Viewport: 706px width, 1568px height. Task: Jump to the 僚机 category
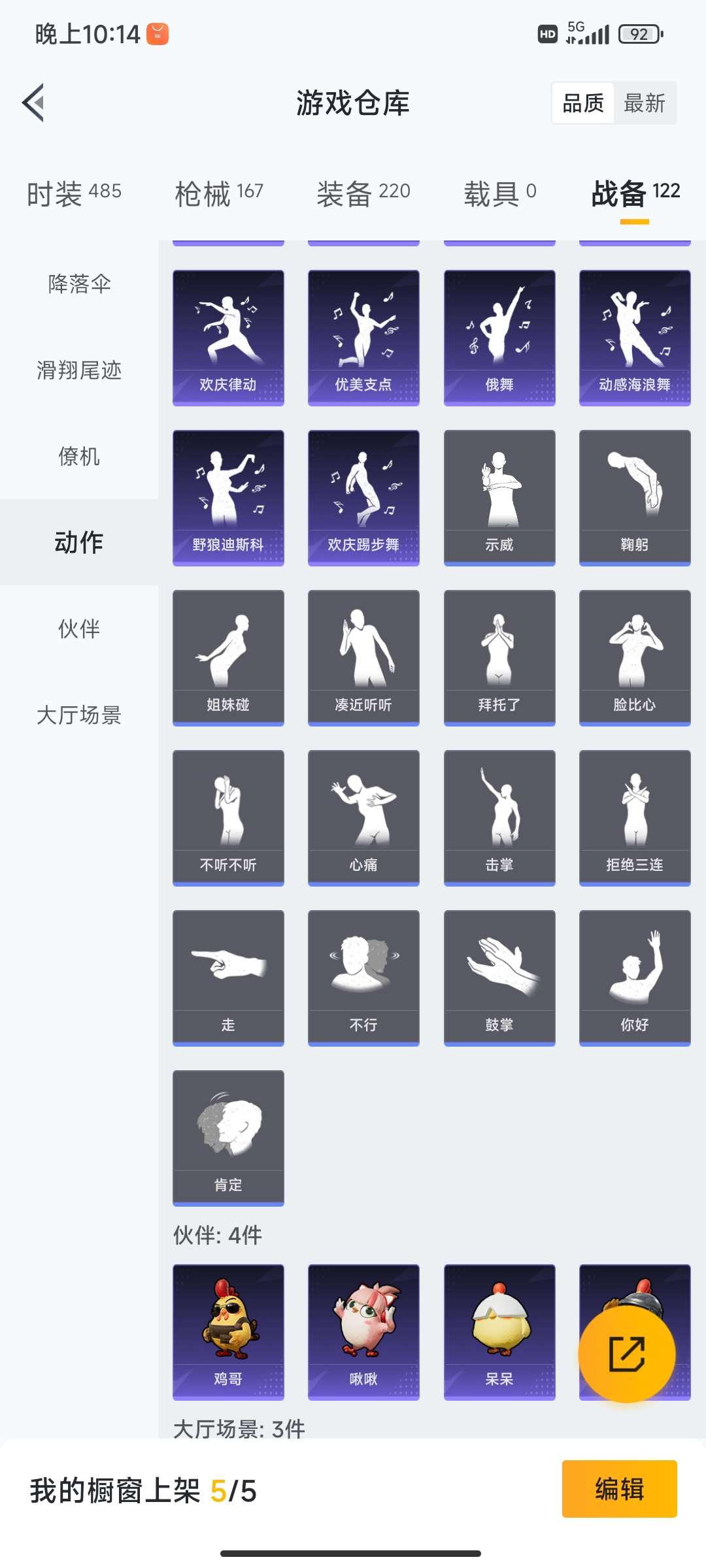pyautogui.click(x=79, y=456)
